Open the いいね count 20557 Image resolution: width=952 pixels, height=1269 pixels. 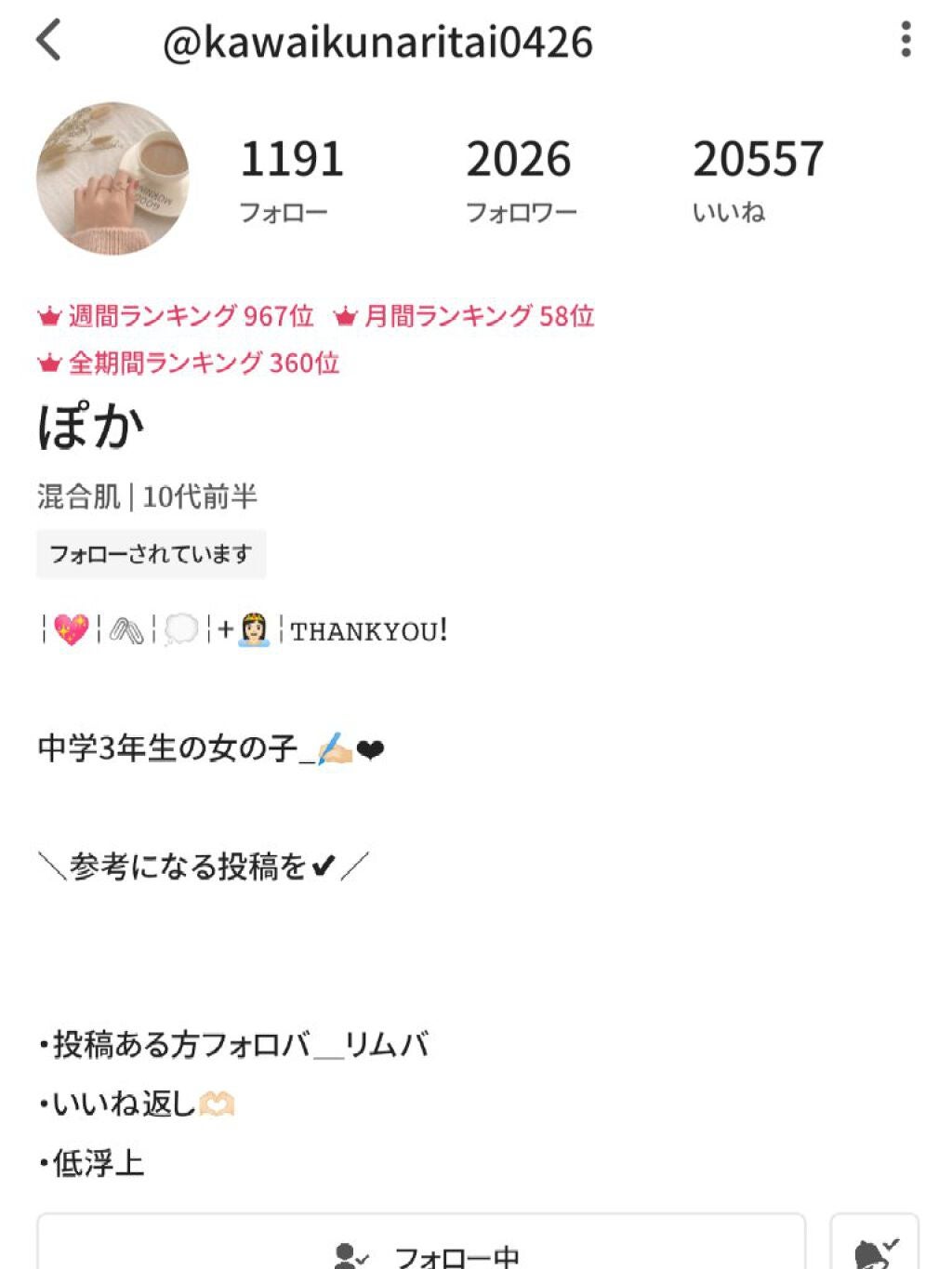pyautogui.click(x=759, y=177)
